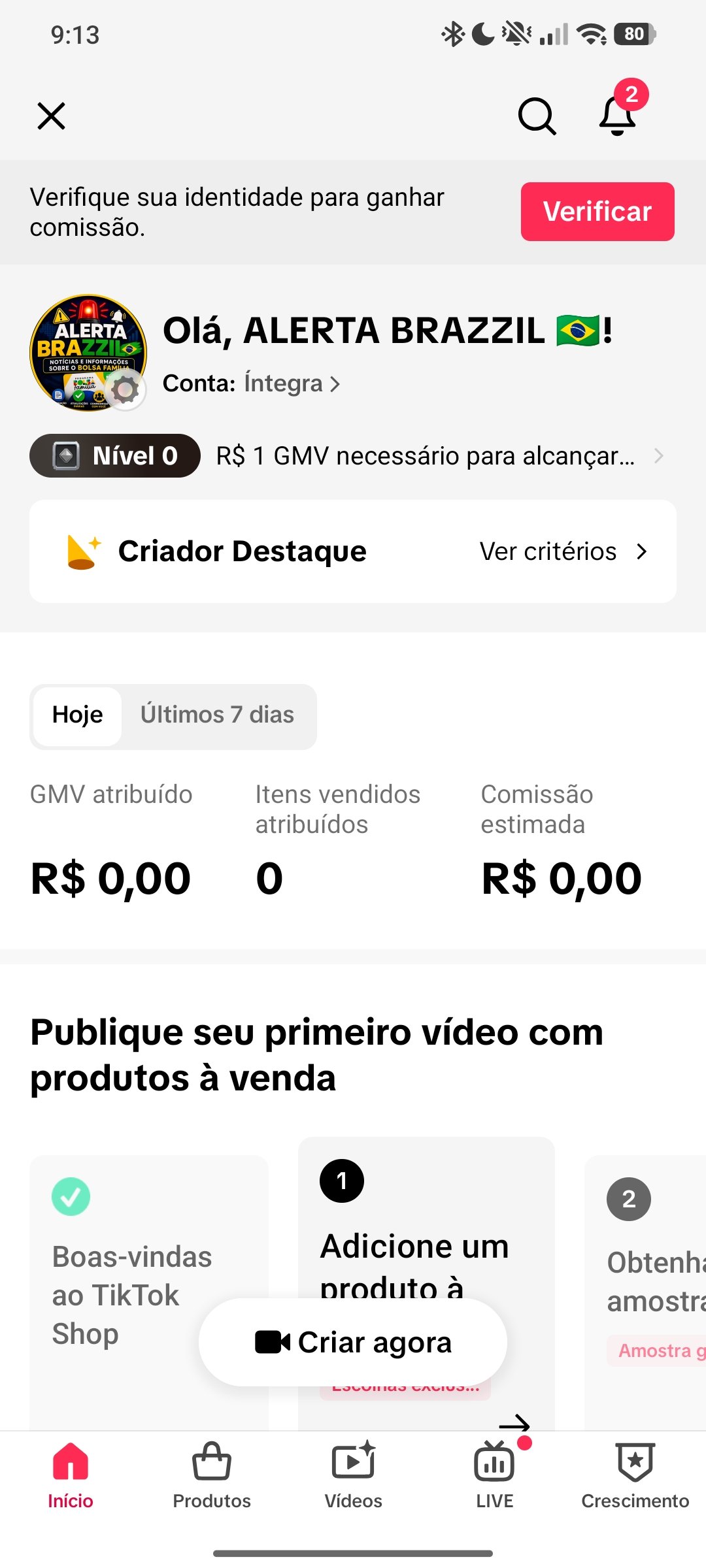
Task: Switch to Últimos 7 dias
Action: (217, 716)
